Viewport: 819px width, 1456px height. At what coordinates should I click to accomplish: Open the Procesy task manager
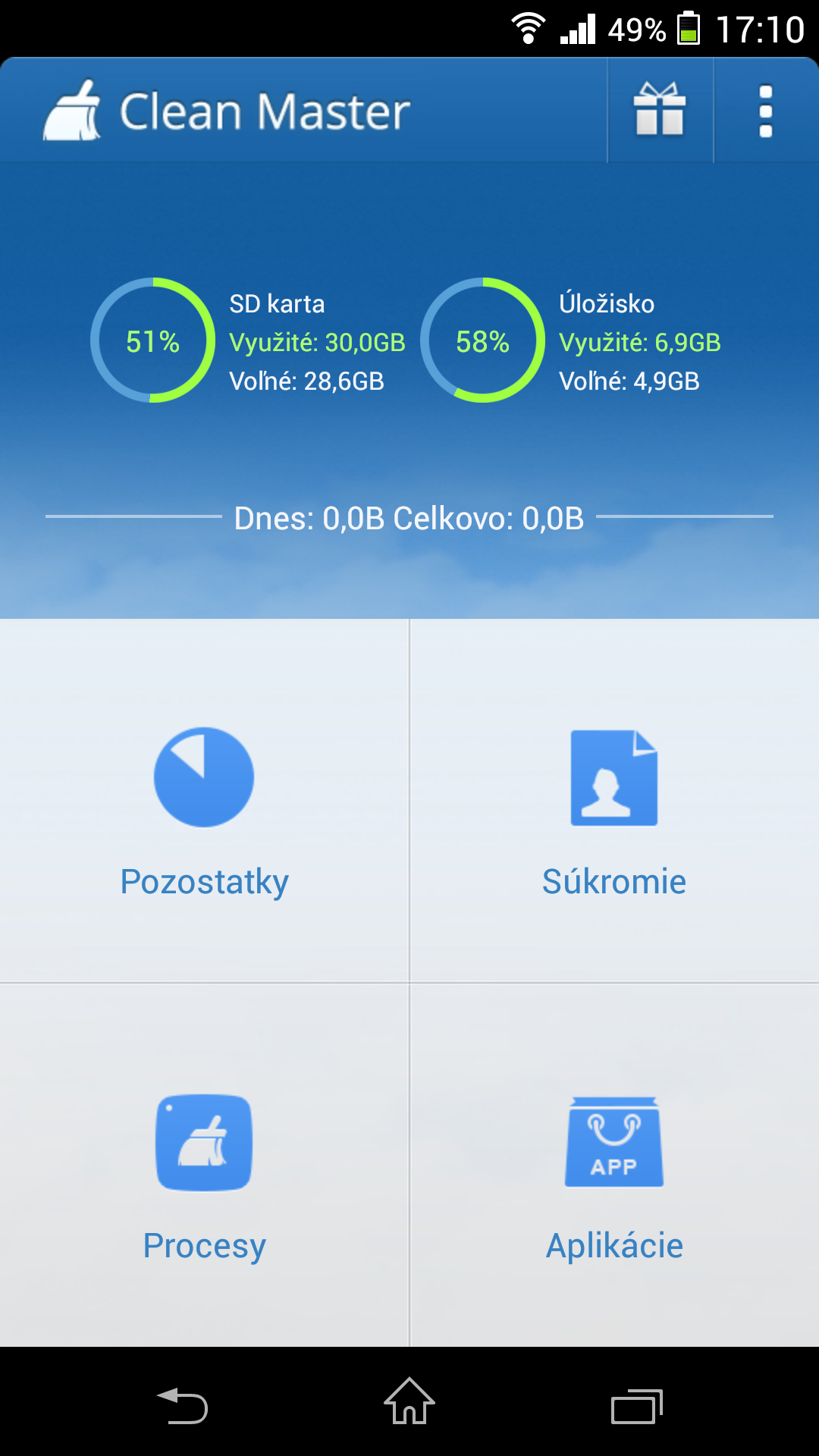click(x=204, y=1168)
